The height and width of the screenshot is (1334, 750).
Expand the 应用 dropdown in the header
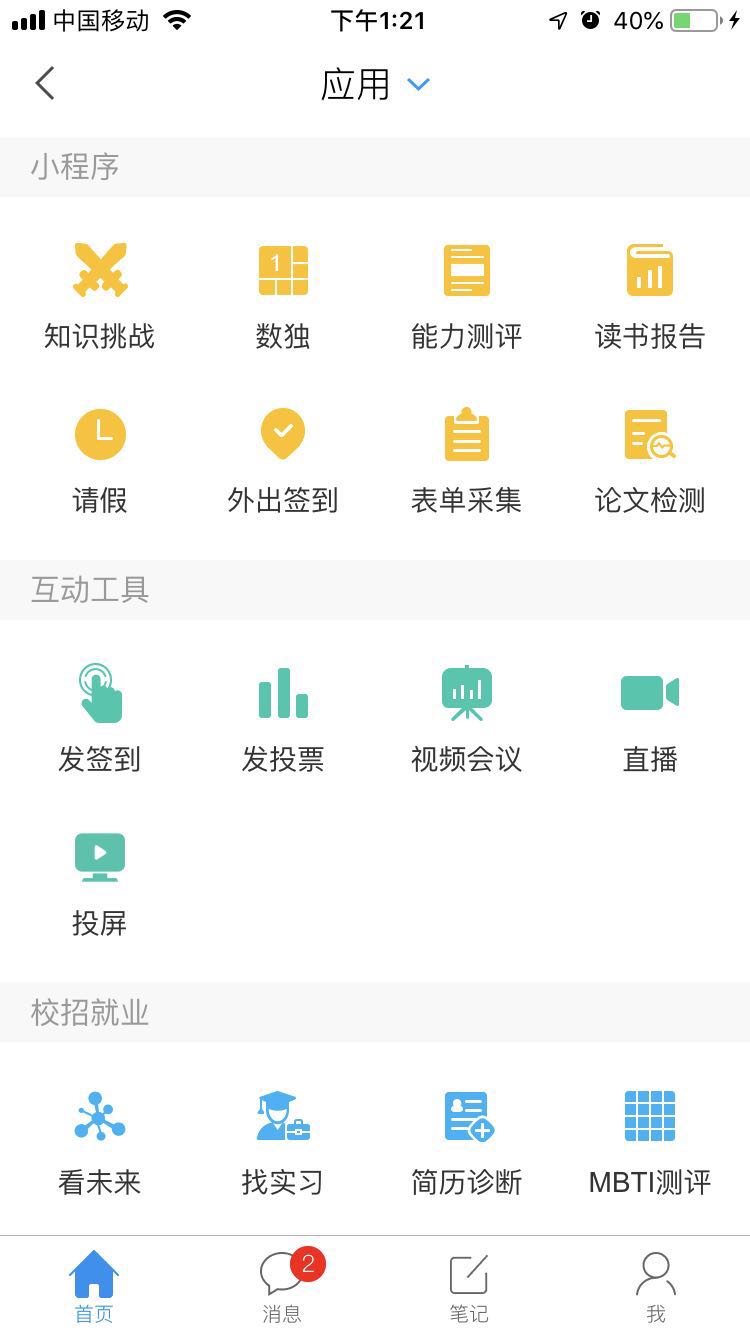tap(418, 85)
